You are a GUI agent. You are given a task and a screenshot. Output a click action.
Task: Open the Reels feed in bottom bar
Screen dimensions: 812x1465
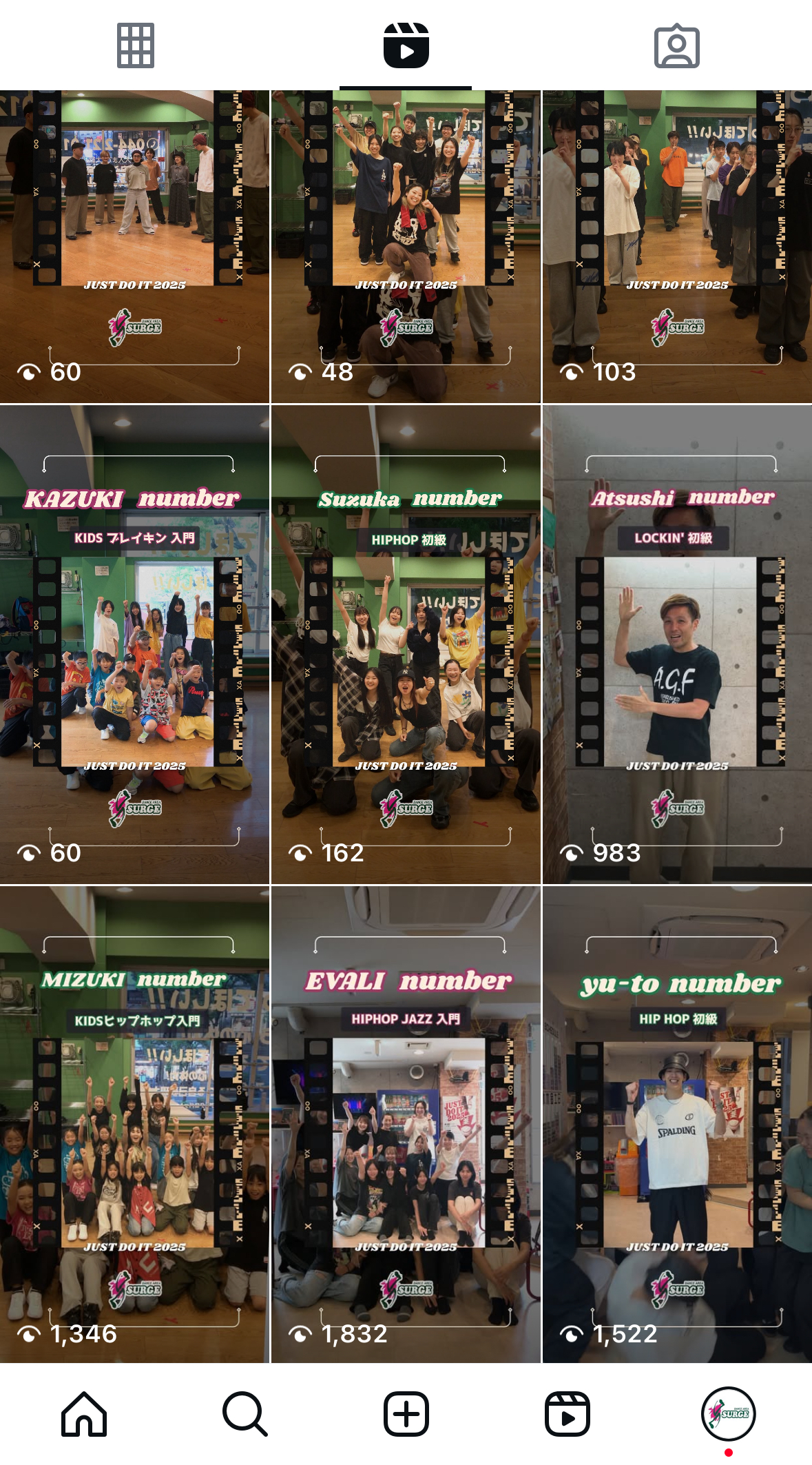coord(567,1414)
